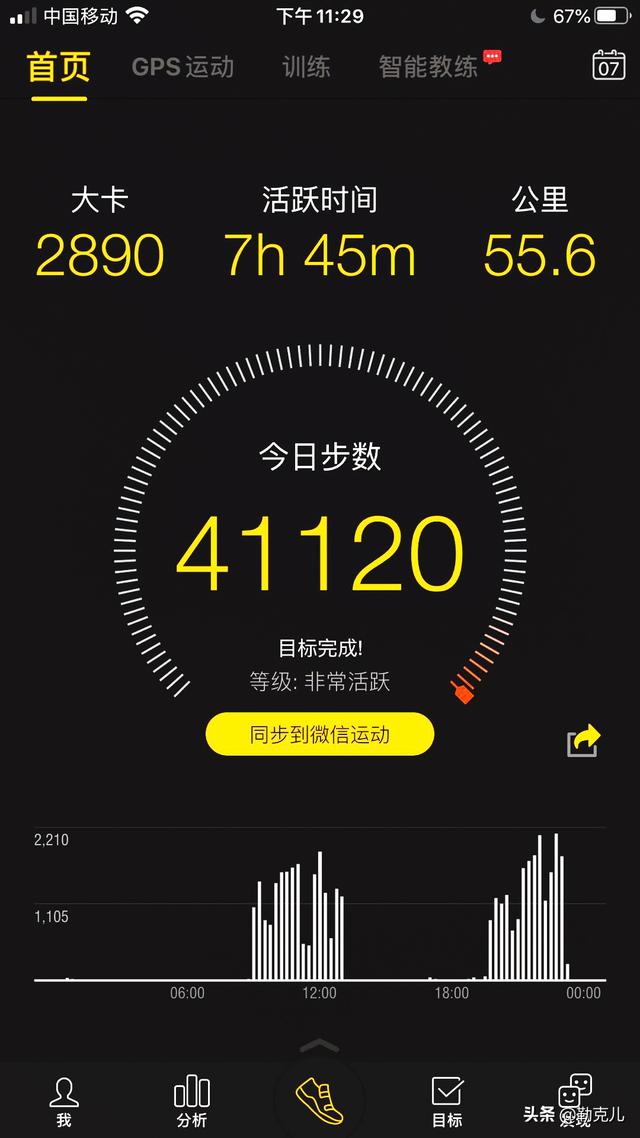
Task: Expand the chevron above the bottom bar
Action: pyautogui.click(x=320, y=1046)
